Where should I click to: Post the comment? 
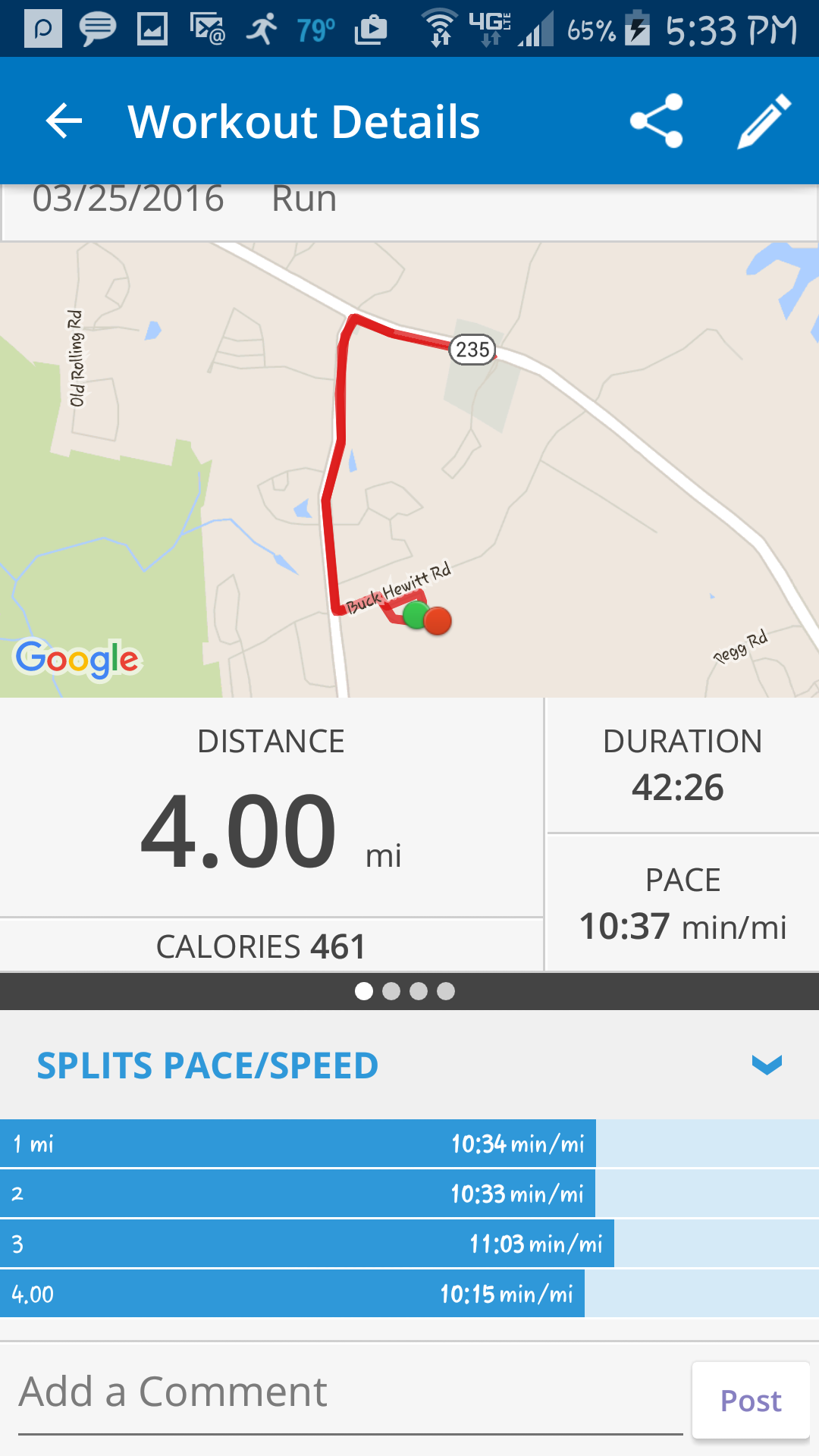pos(750,1401)
